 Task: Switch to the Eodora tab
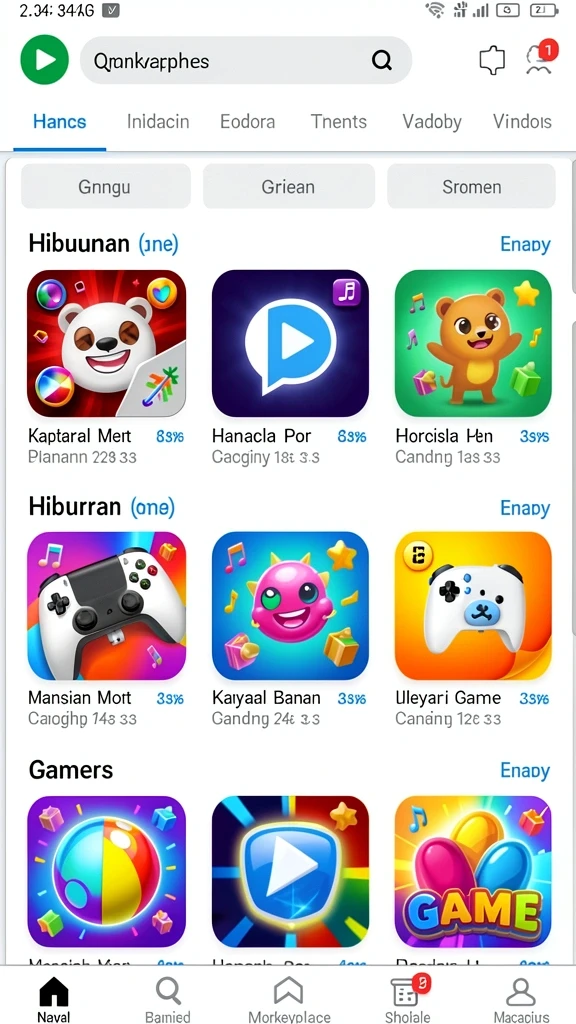tap(248, 121)
